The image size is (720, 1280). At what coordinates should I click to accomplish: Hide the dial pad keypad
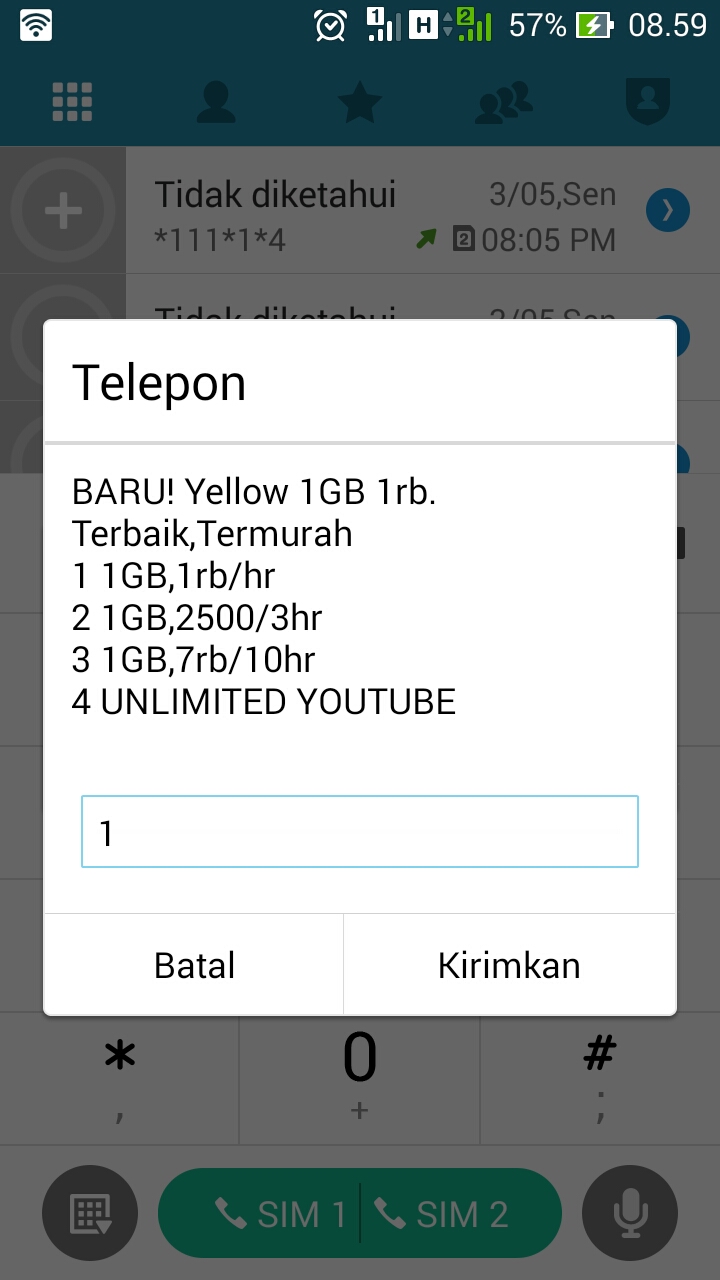tap(90, 1214)
